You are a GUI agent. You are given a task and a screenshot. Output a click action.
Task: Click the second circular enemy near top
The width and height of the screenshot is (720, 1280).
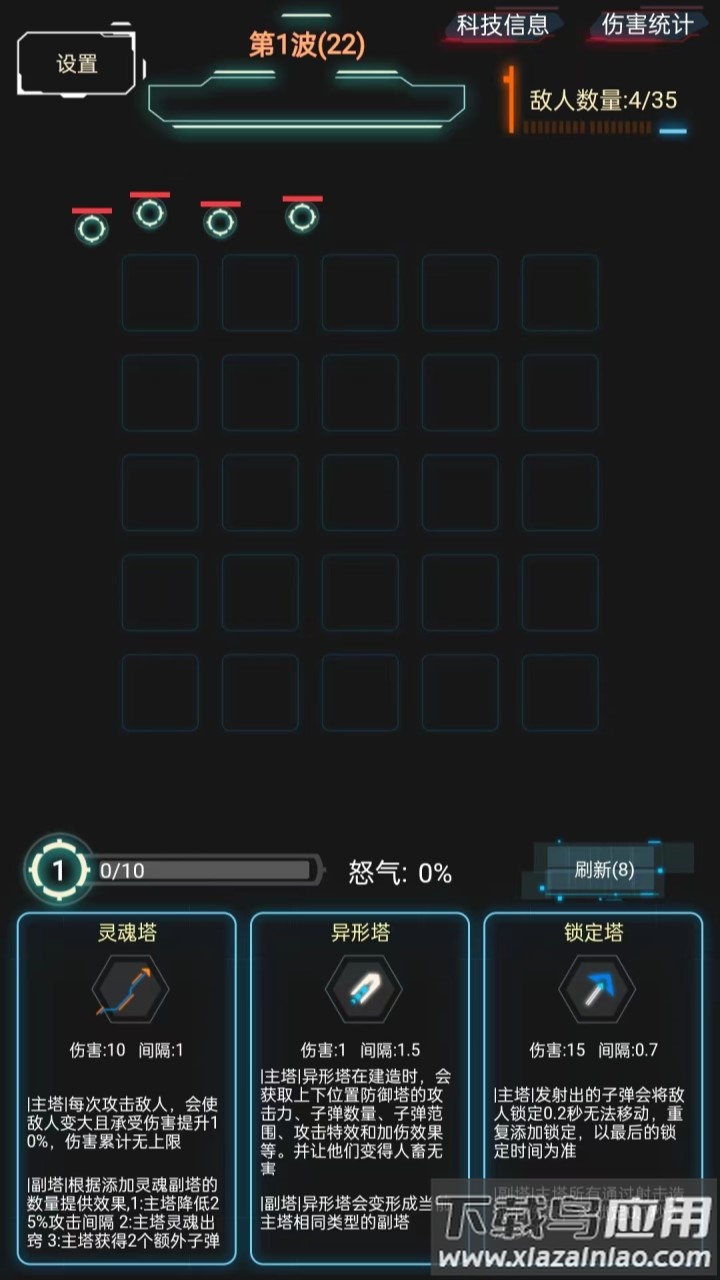point(149,214)
